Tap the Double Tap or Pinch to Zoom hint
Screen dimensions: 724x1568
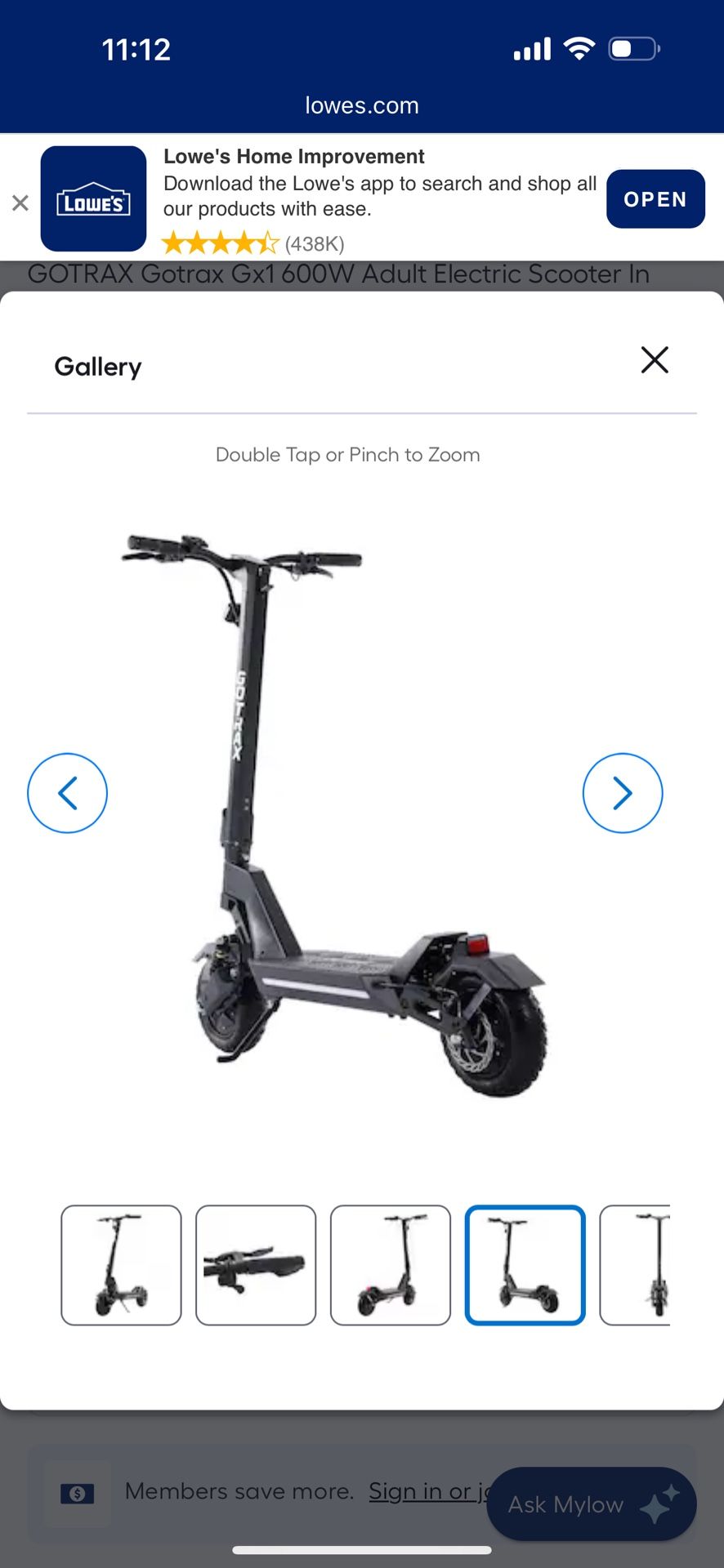[347, 454]
